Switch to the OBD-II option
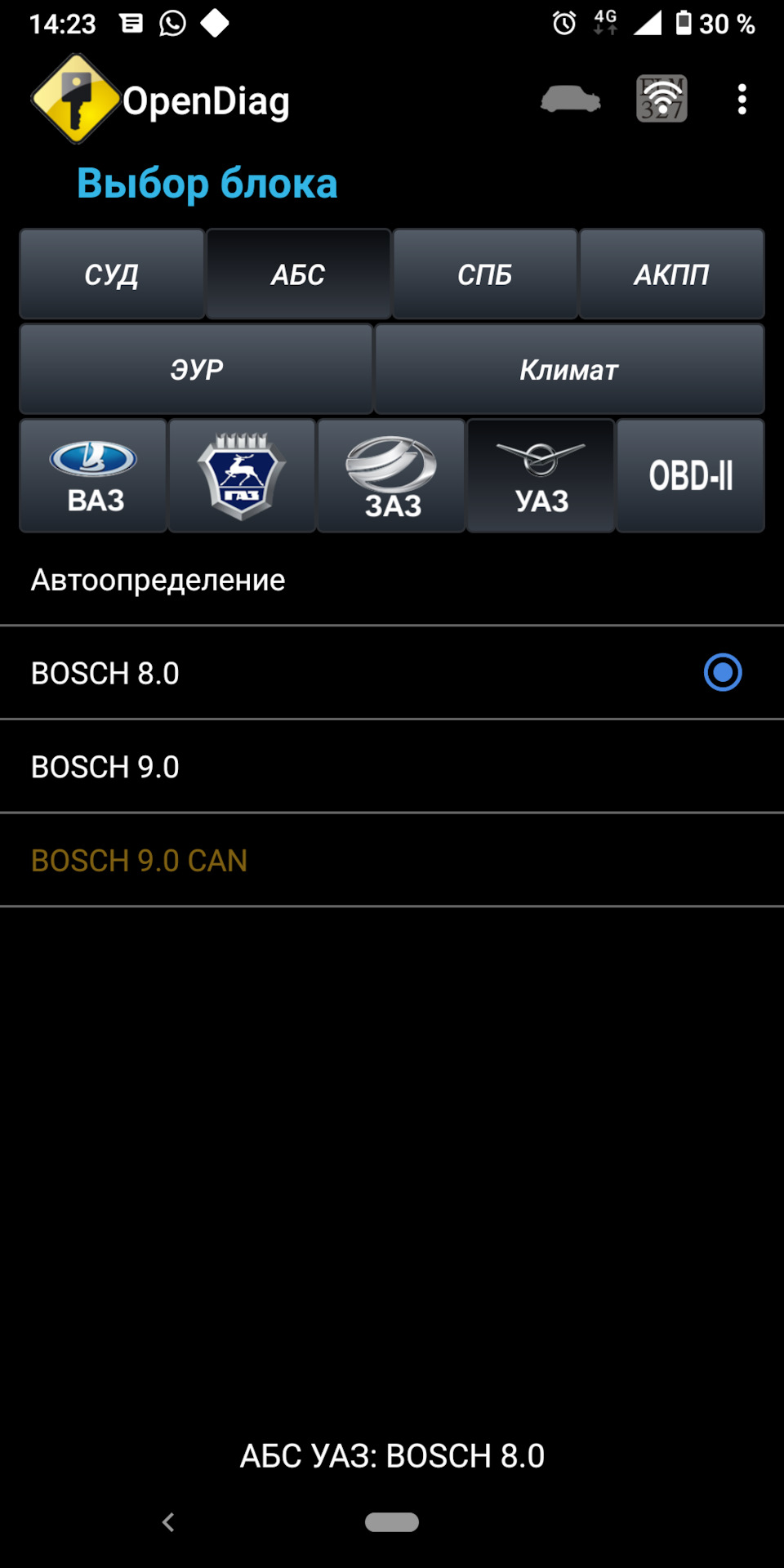784x1568 pixels. pyautogui.click(x=690, y=476)
